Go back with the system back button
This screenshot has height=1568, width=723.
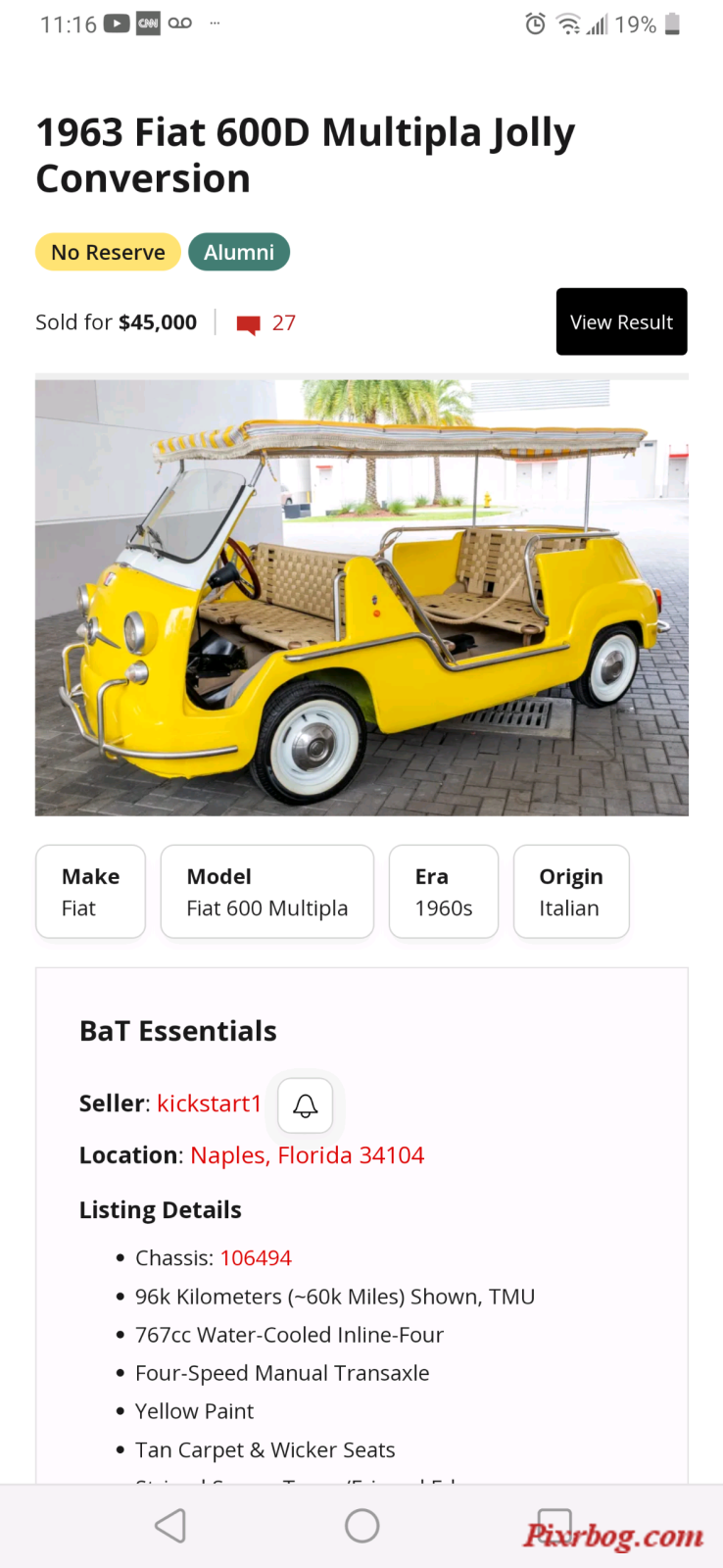(170, 1526)
